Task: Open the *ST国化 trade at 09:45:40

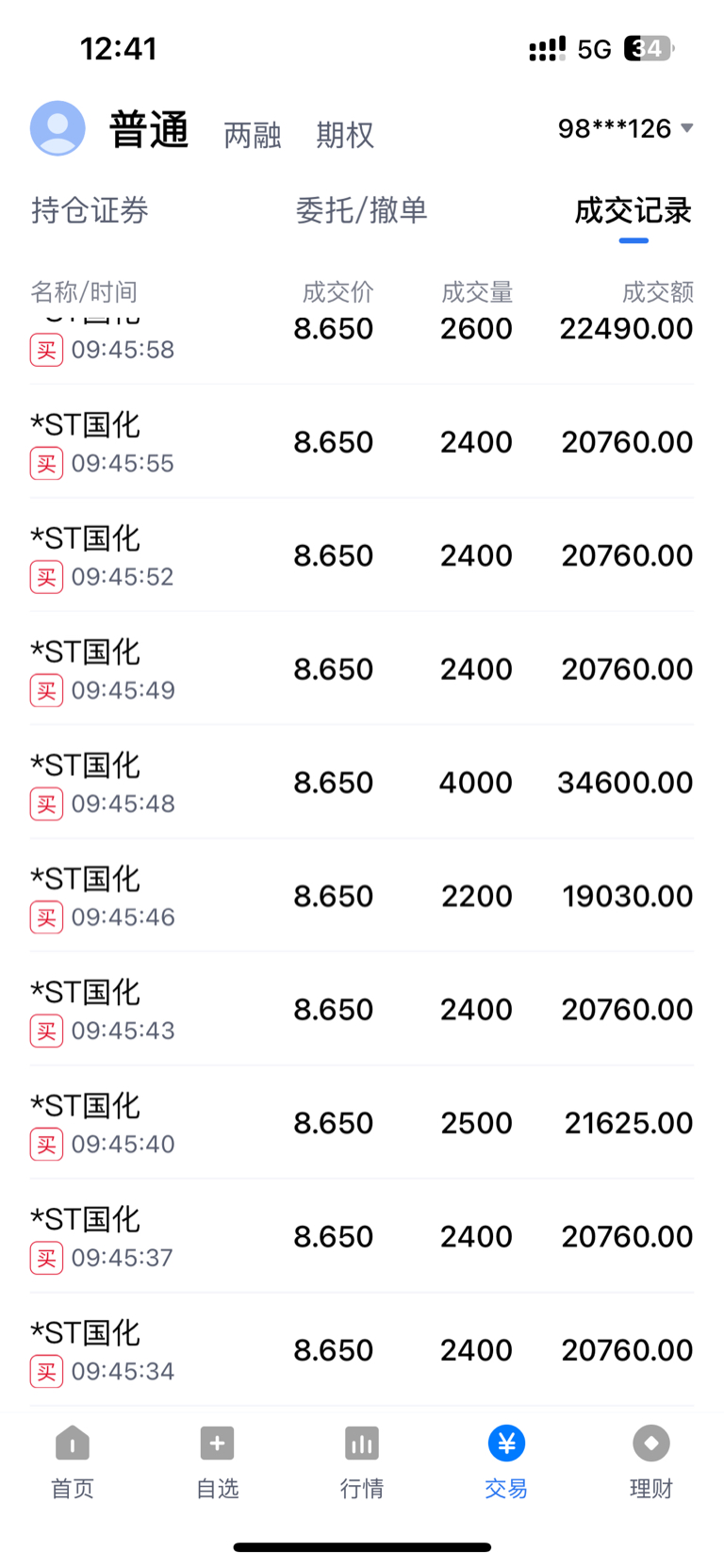Action: tap(362, 1123)
